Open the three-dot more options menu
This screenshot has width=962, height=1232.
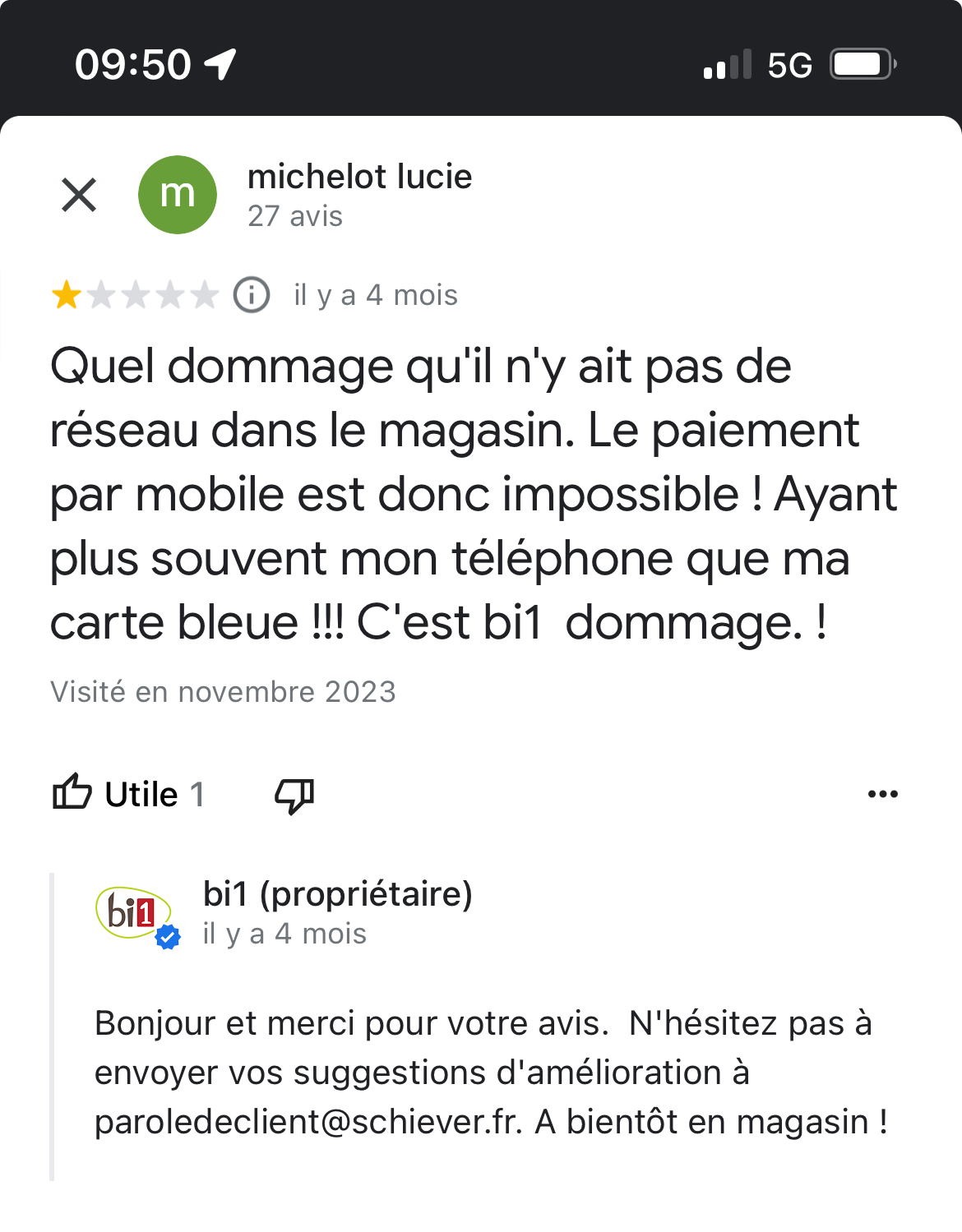tap(882, 794)
